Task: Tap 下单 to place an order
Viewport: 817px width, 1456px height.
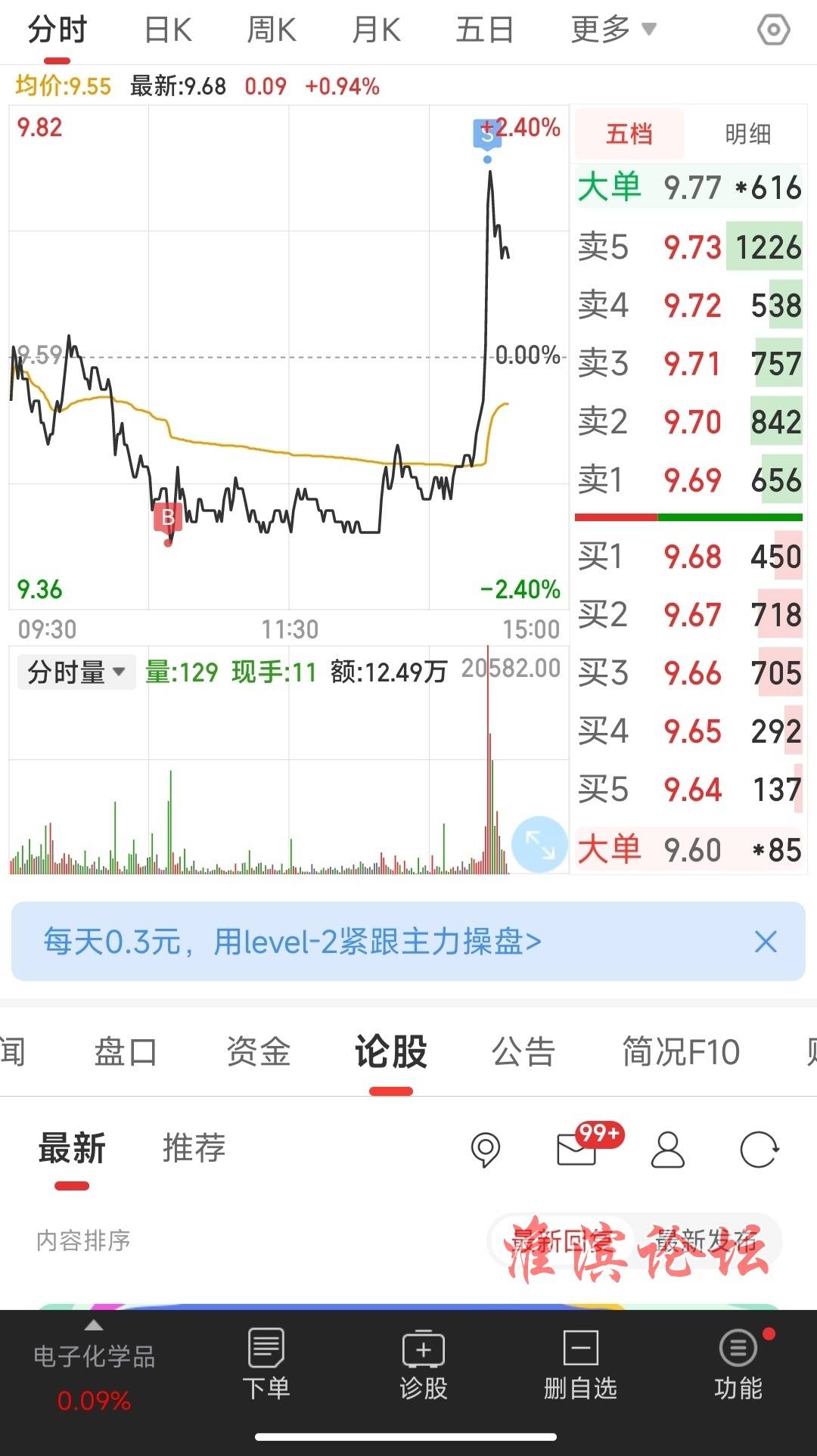Action: (266, 1364)
